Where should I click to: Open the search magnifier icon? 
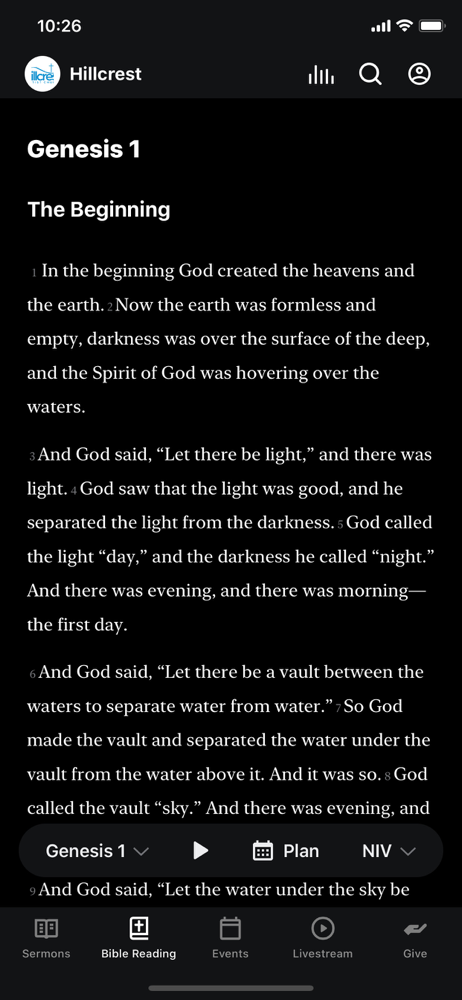tap(370, 75)
